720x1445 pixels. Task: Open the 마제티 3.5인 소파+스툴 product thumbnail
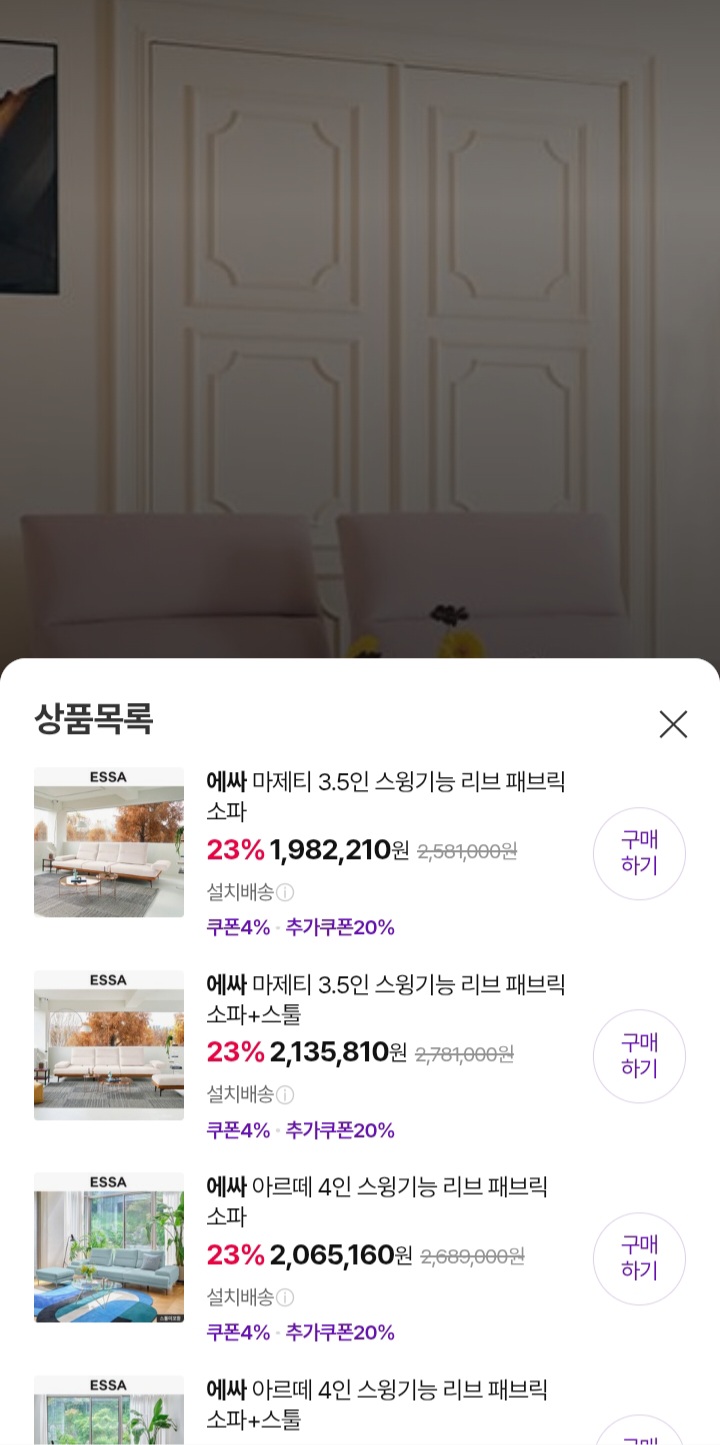point(109,1044)
